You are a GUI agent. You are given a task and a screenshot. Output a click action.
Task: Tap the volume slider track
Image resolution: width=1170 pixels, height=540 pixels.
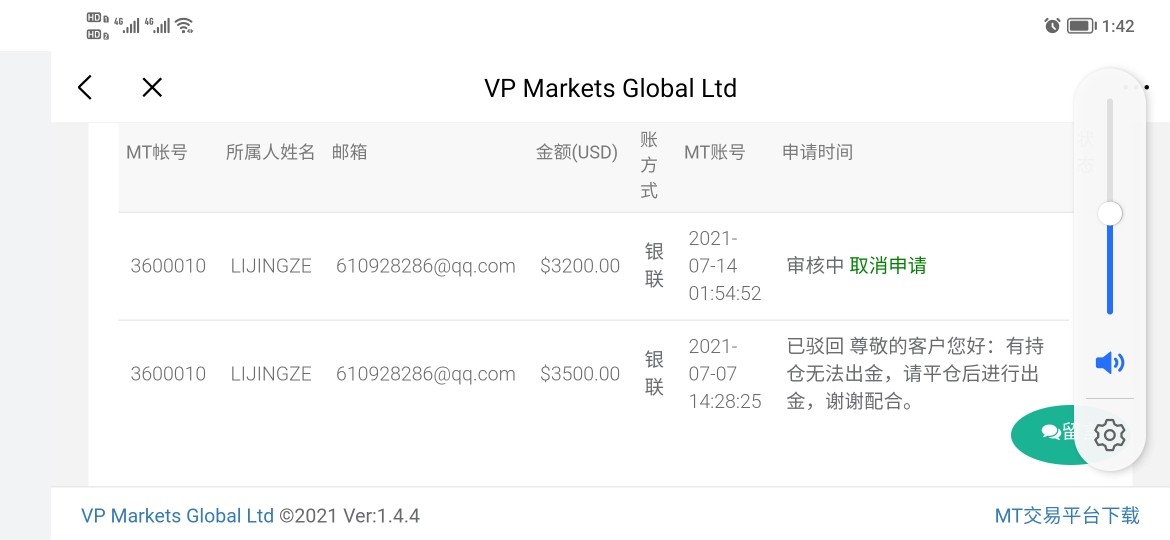pyautogui.click(x=1110, y=207)
